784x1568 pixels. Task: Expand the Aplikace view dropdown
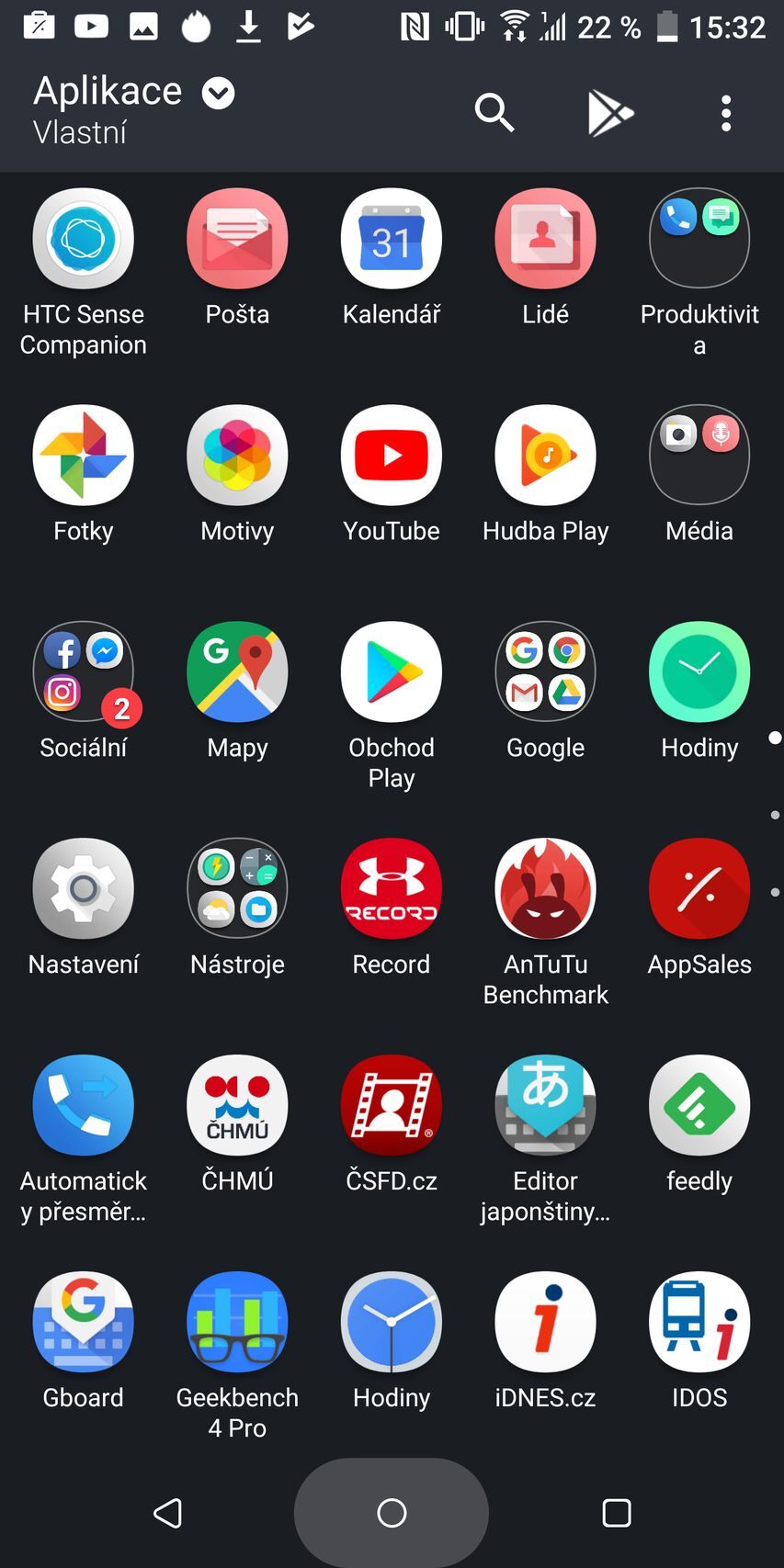pyautogui.click(x=217, y=92)
